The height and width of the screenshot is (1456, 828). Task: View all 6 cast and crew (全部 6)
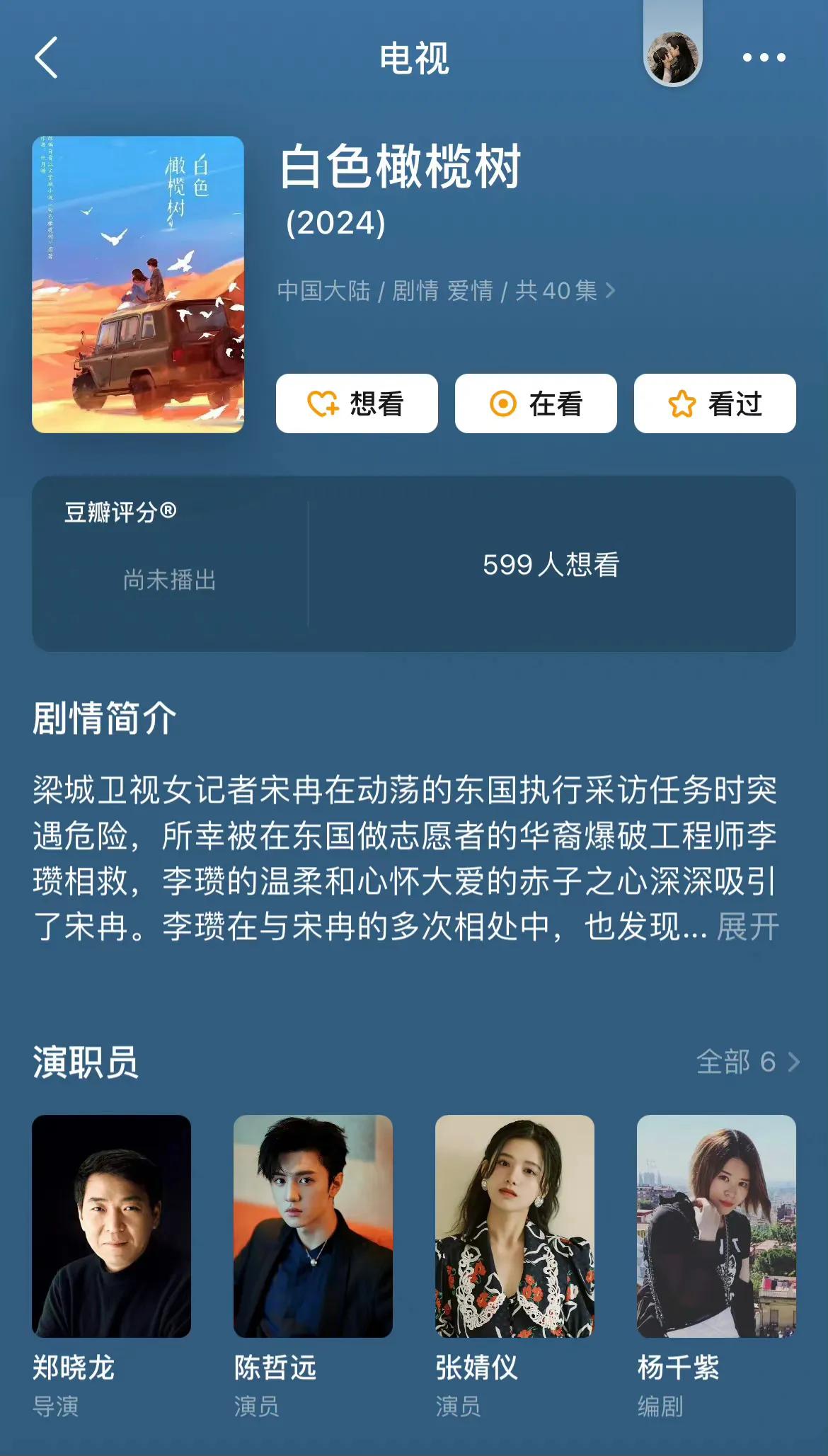pos(747,1062)
